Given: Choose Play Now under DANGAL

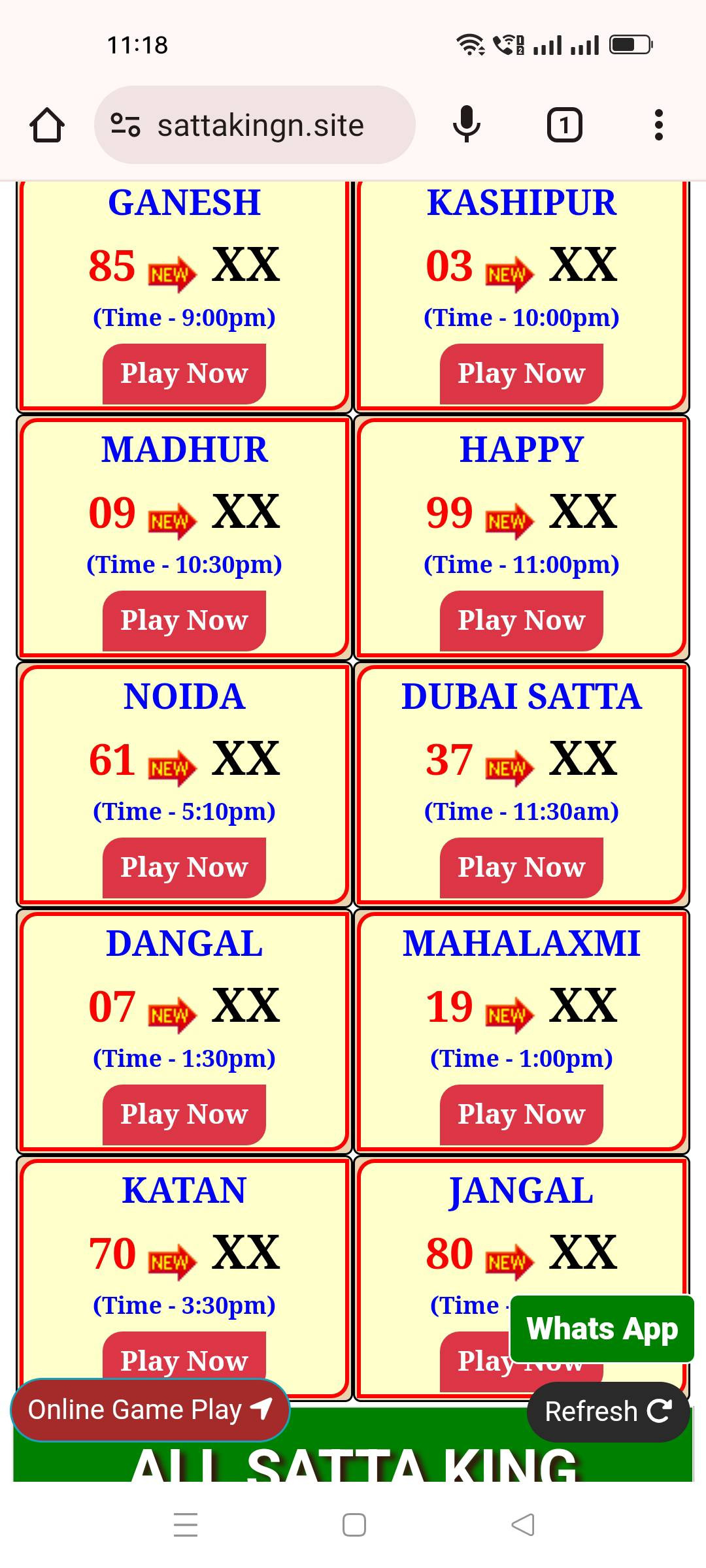Looking at the screenshot, I should [184, 1115].
